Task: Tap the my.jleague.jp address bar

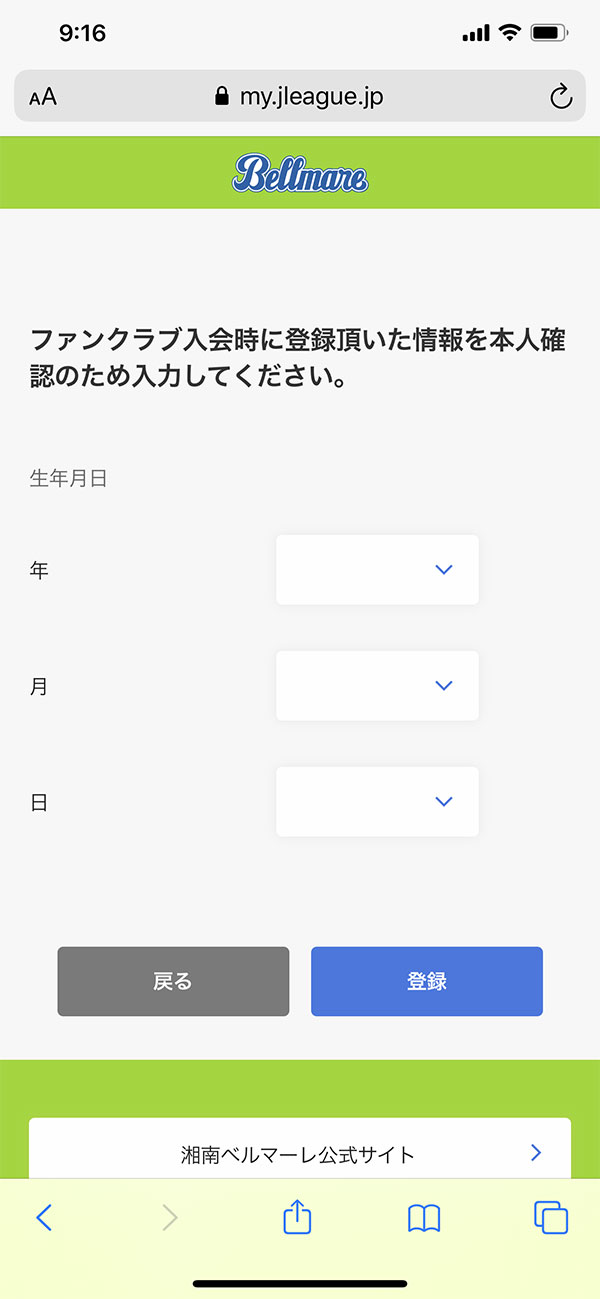Action: (300, 96)
